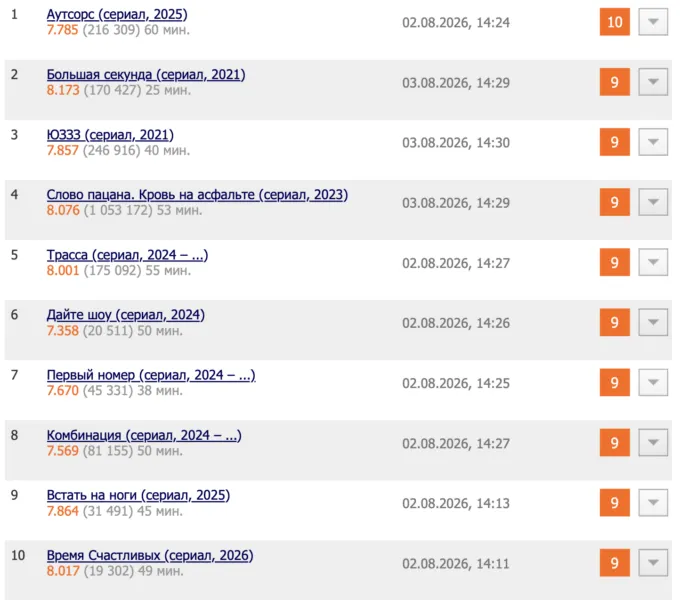Screen dimensions: 680x600
Task: Open Время Счастливых (сериал, 2026)
Action: (x=150, y=555)
